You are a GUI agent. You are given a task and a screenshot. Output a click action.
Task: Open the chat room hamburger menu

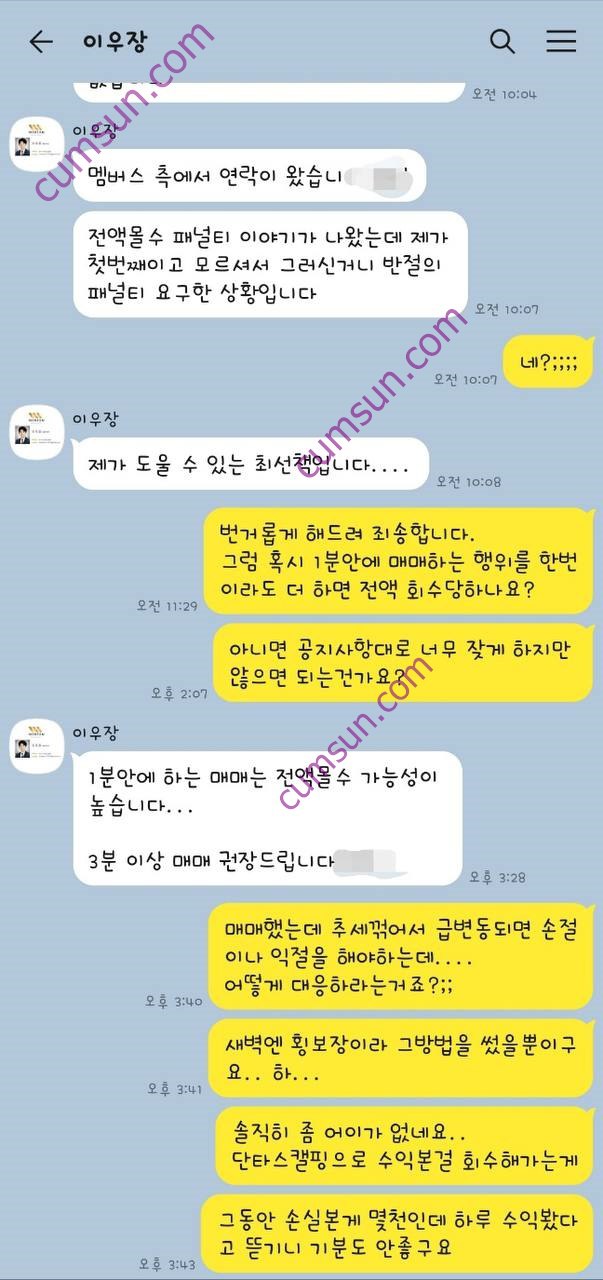click(561, 41)
